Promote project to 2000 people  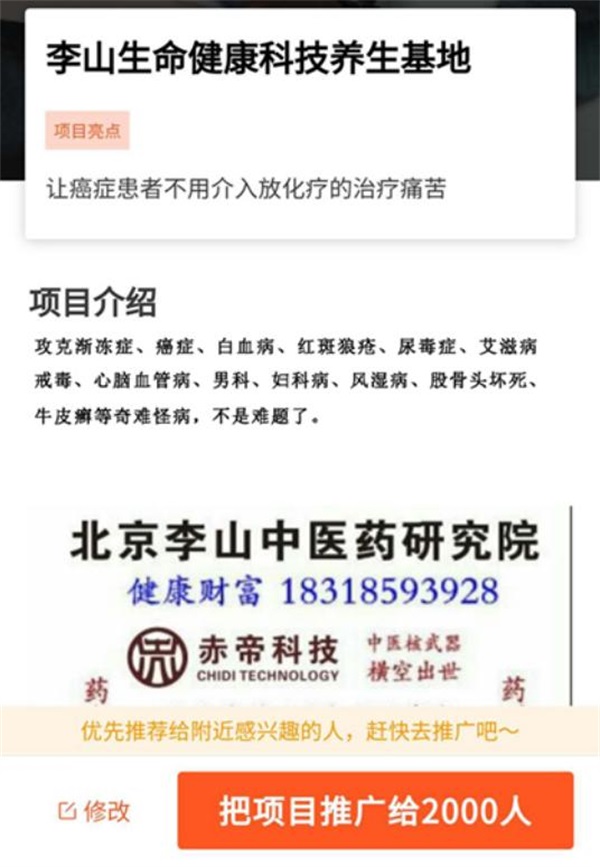(375, 810)
